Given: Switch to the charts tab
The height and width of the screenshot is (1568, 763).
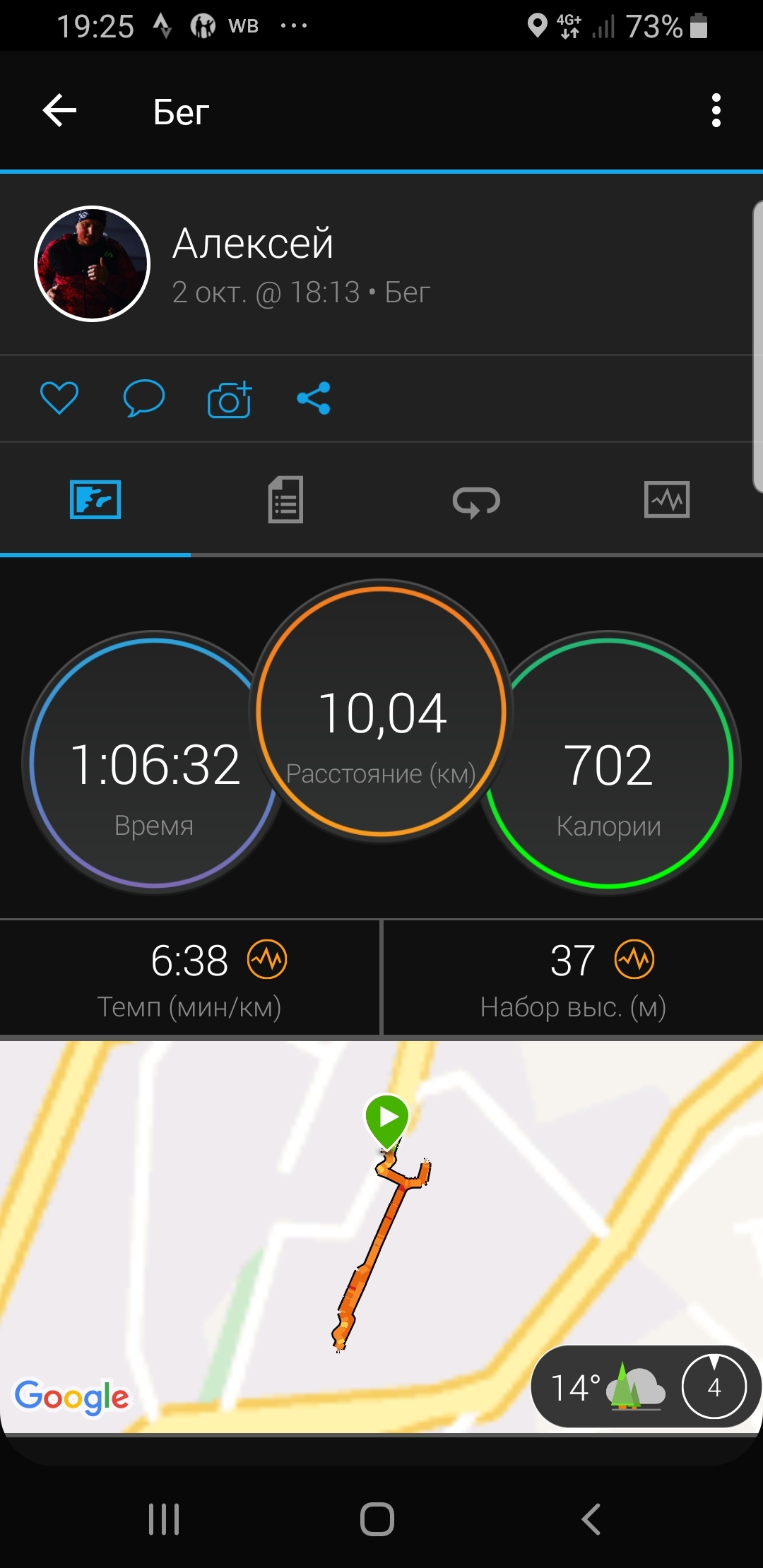Looking at the screenshot, I should click(x=666, y=500).
